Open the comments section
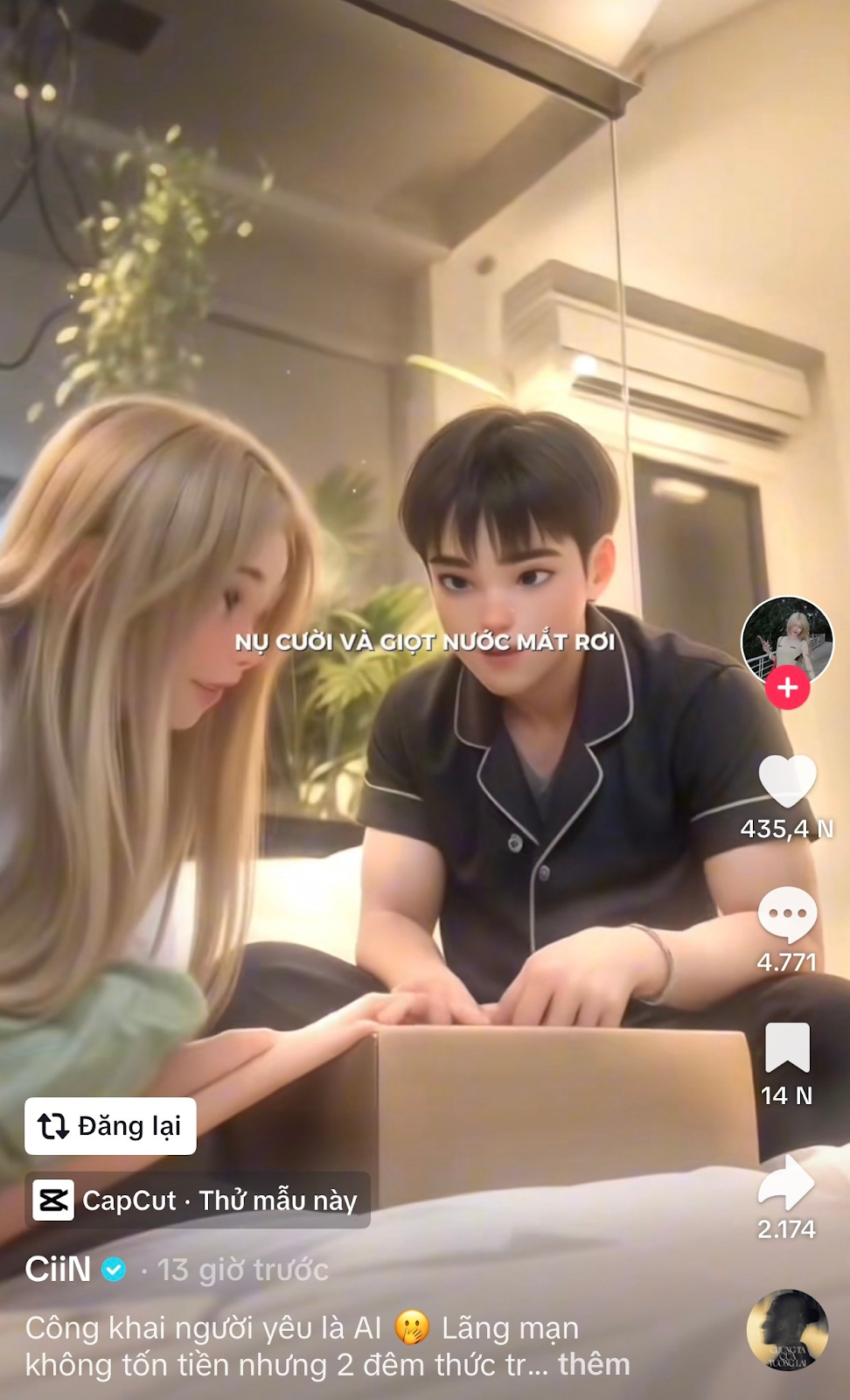850x1400 pixels. 787,914
